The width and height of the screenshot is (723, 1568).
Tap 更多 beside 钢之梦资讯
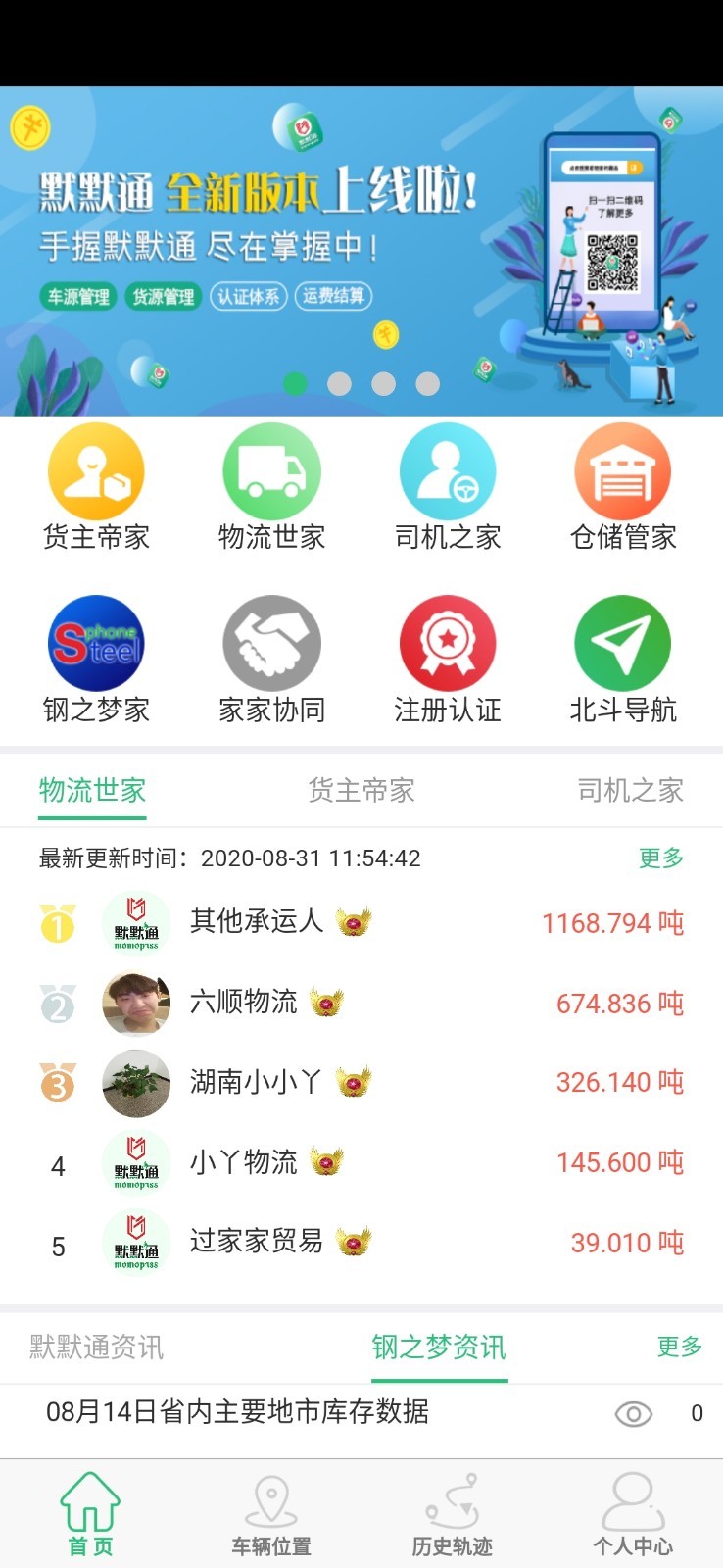click(680, 1347)
